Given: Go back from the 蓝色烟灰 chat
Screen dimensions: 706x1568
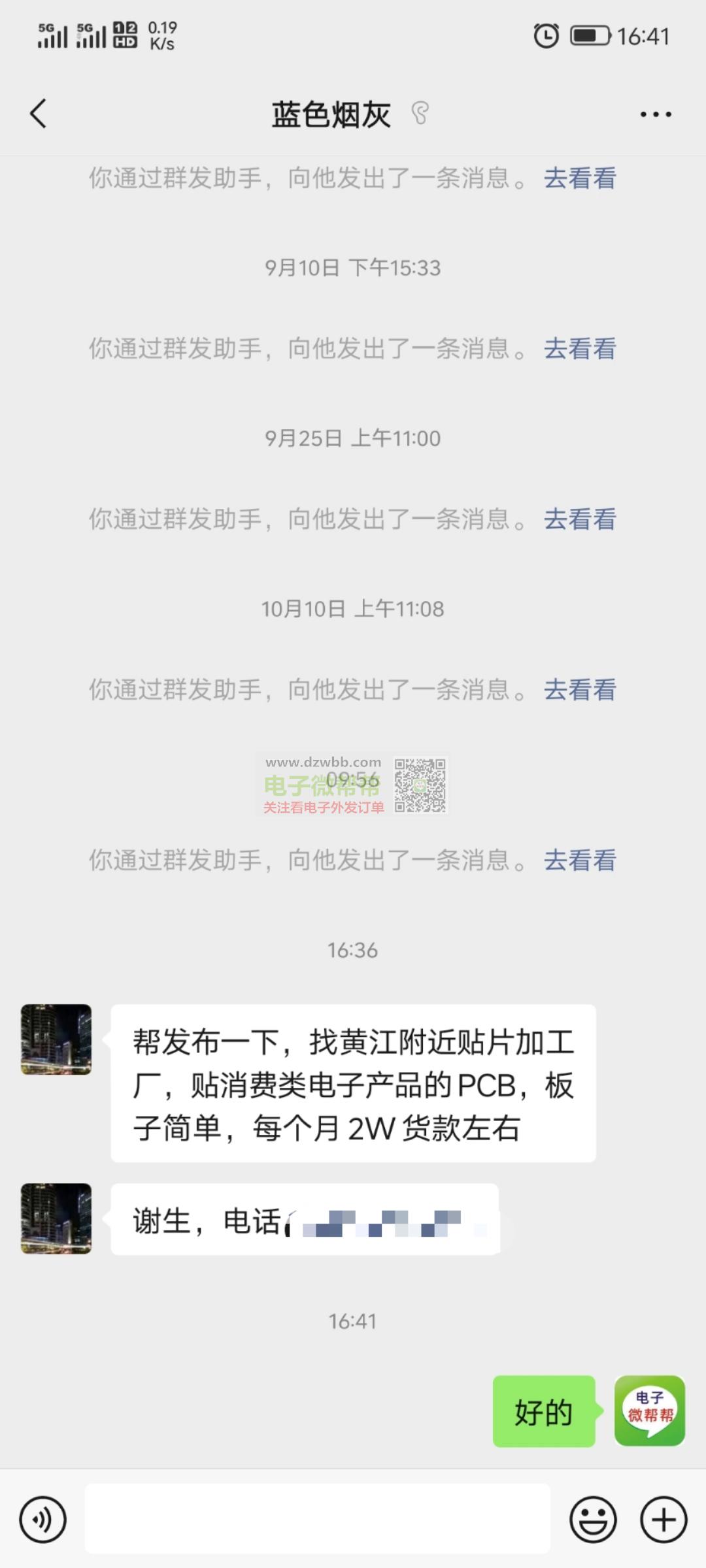Looking at the screenshot, I should coord(39,114).
